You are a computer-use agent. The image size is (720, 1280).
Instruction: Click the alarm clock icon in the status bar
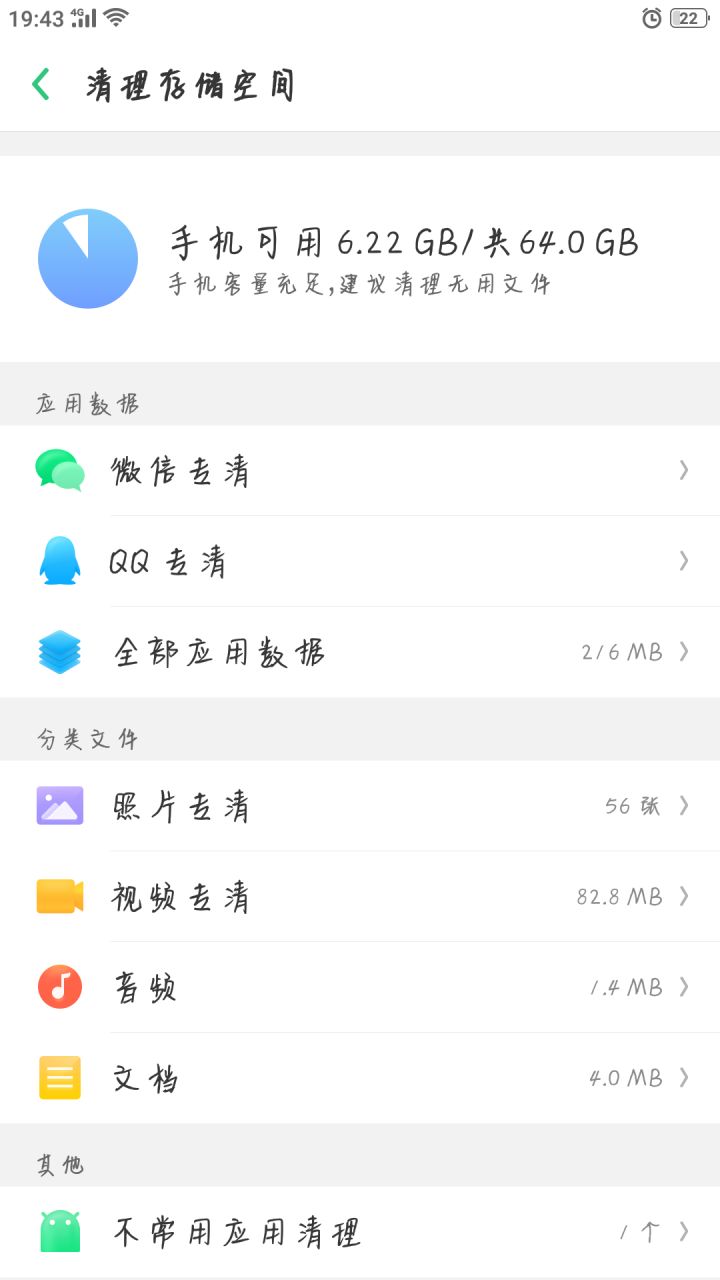650,16
